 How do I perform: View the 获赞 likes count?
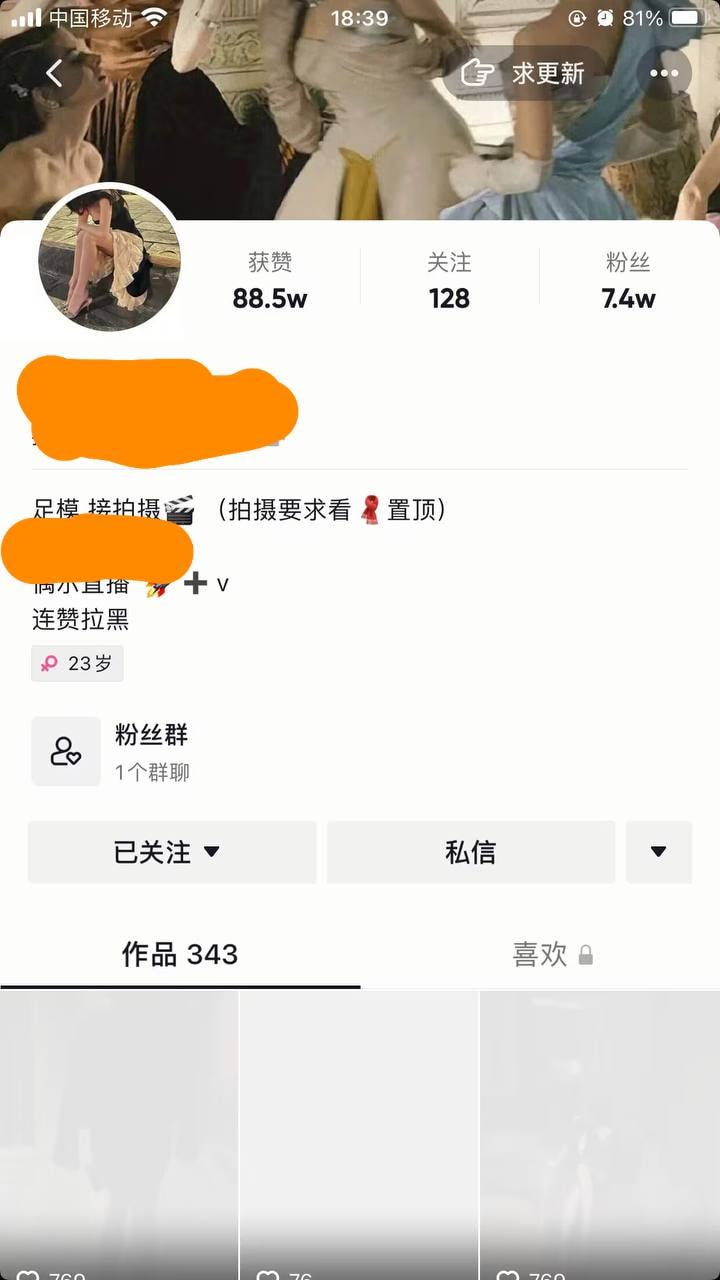[270, 281]
